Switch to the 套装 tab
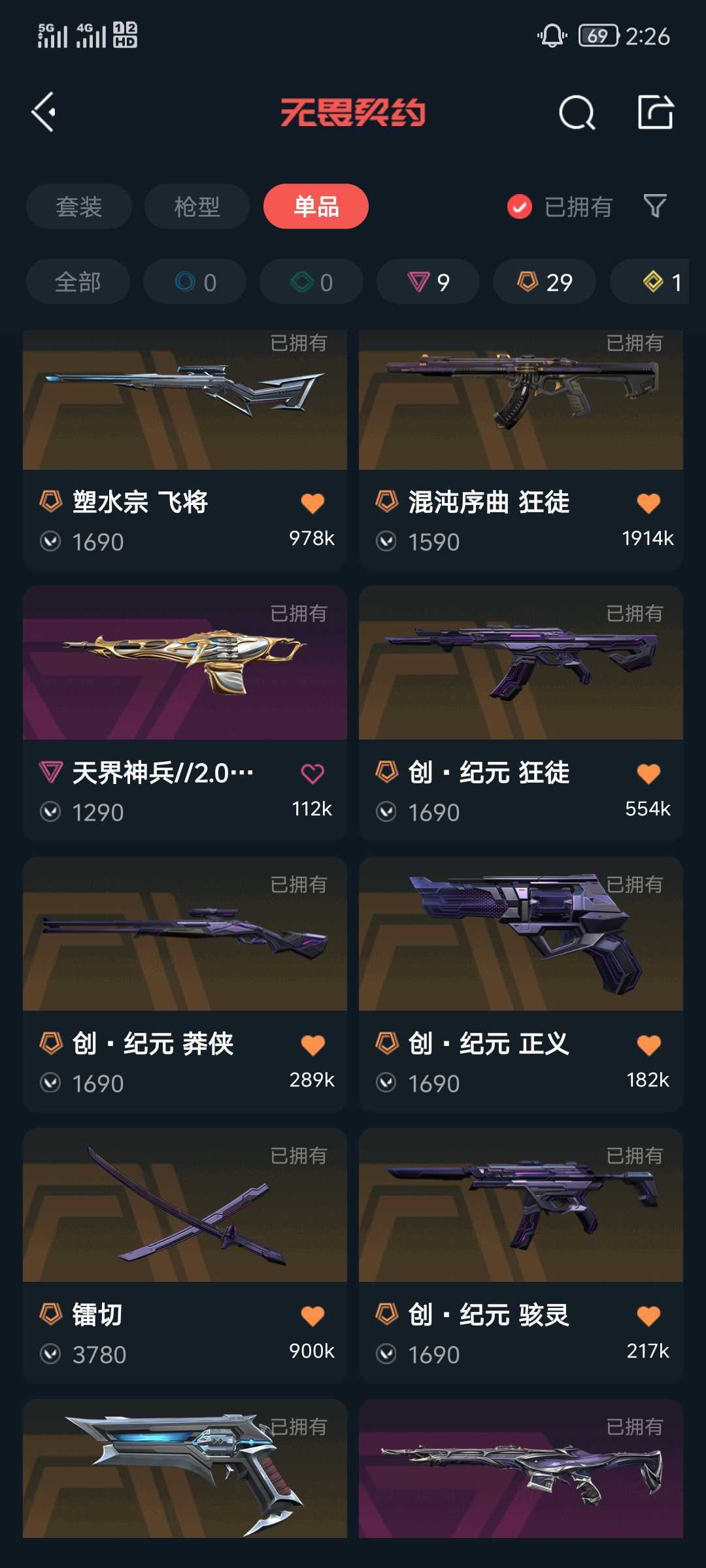 (x=79, y=206)
